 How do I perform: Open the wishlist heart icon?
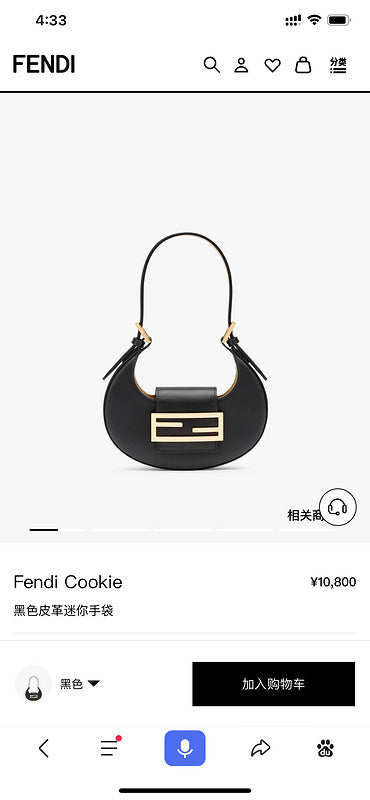click(x=273, y=65)
